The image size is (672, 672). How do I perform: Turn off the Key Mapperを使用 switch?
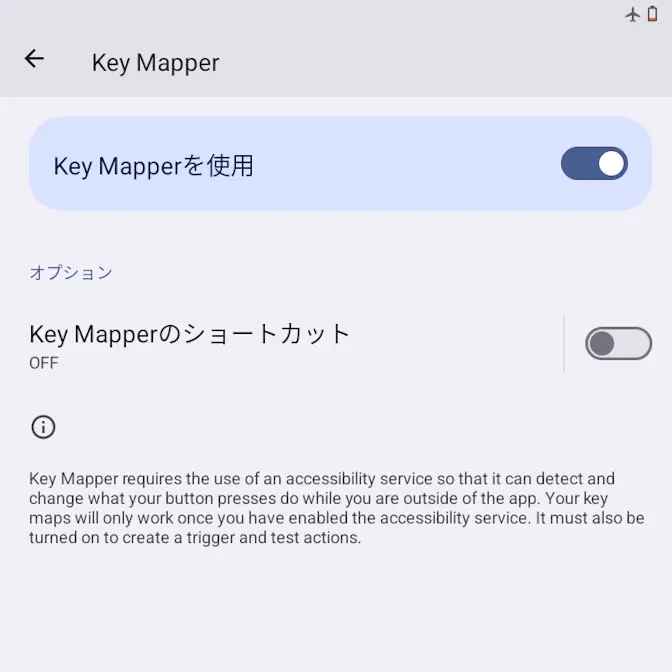tap(594, 164)
